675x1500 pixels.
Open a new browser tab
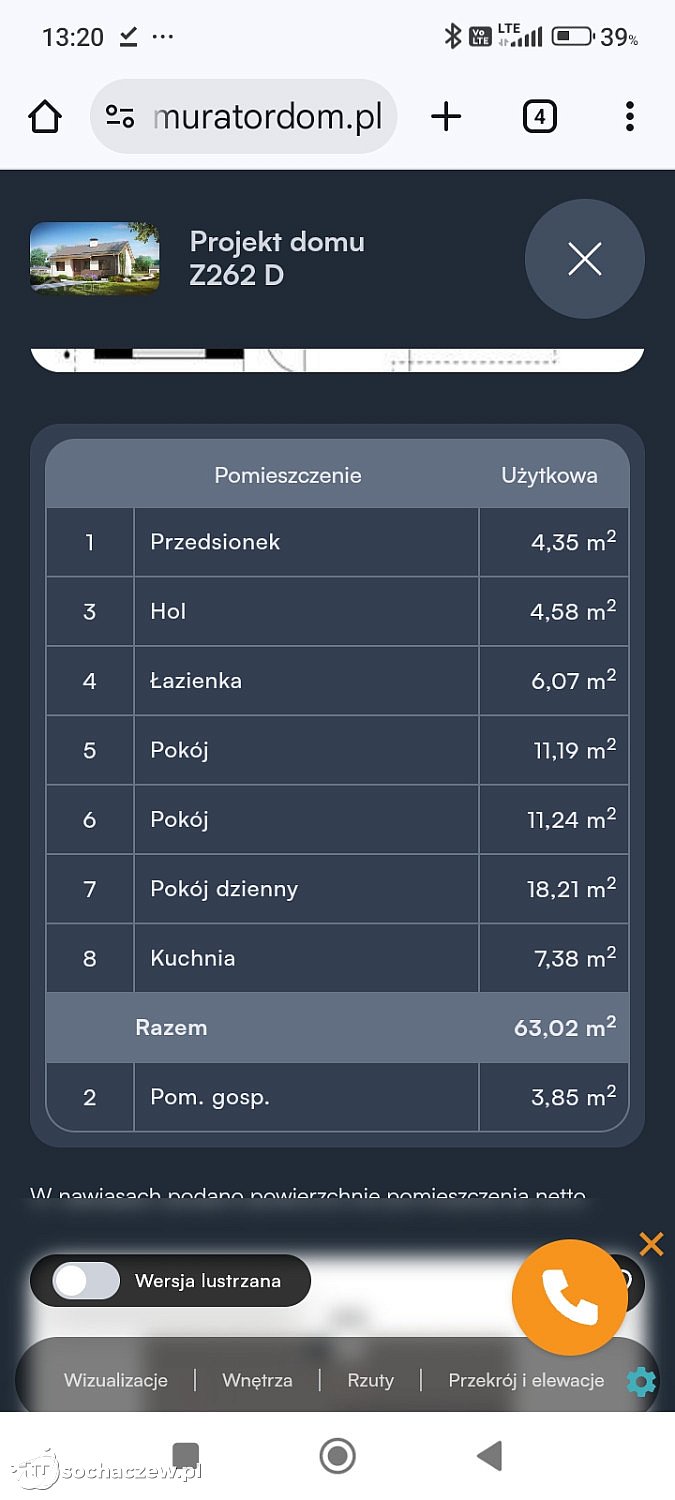coord(446,117)
